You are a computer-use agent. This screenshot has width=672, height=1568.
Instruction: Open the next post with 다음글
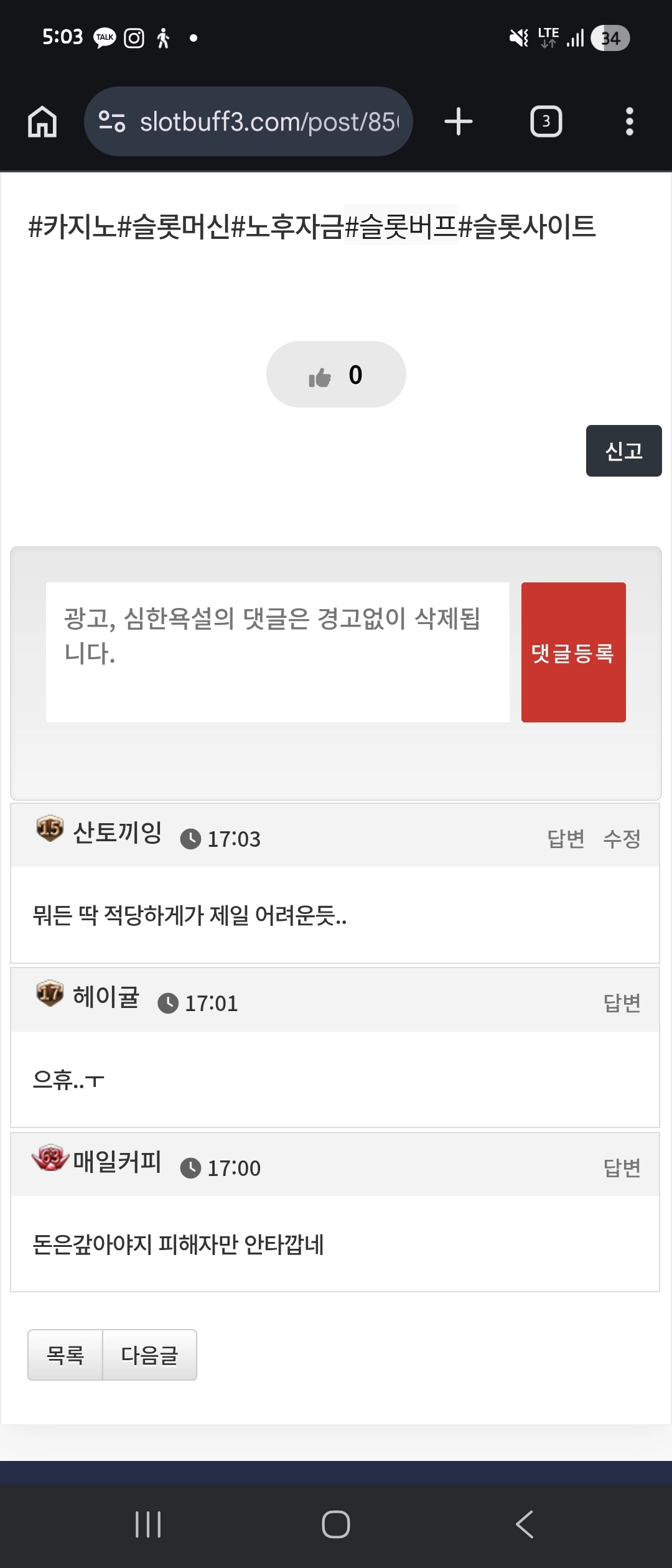(x=149, y=1355)
